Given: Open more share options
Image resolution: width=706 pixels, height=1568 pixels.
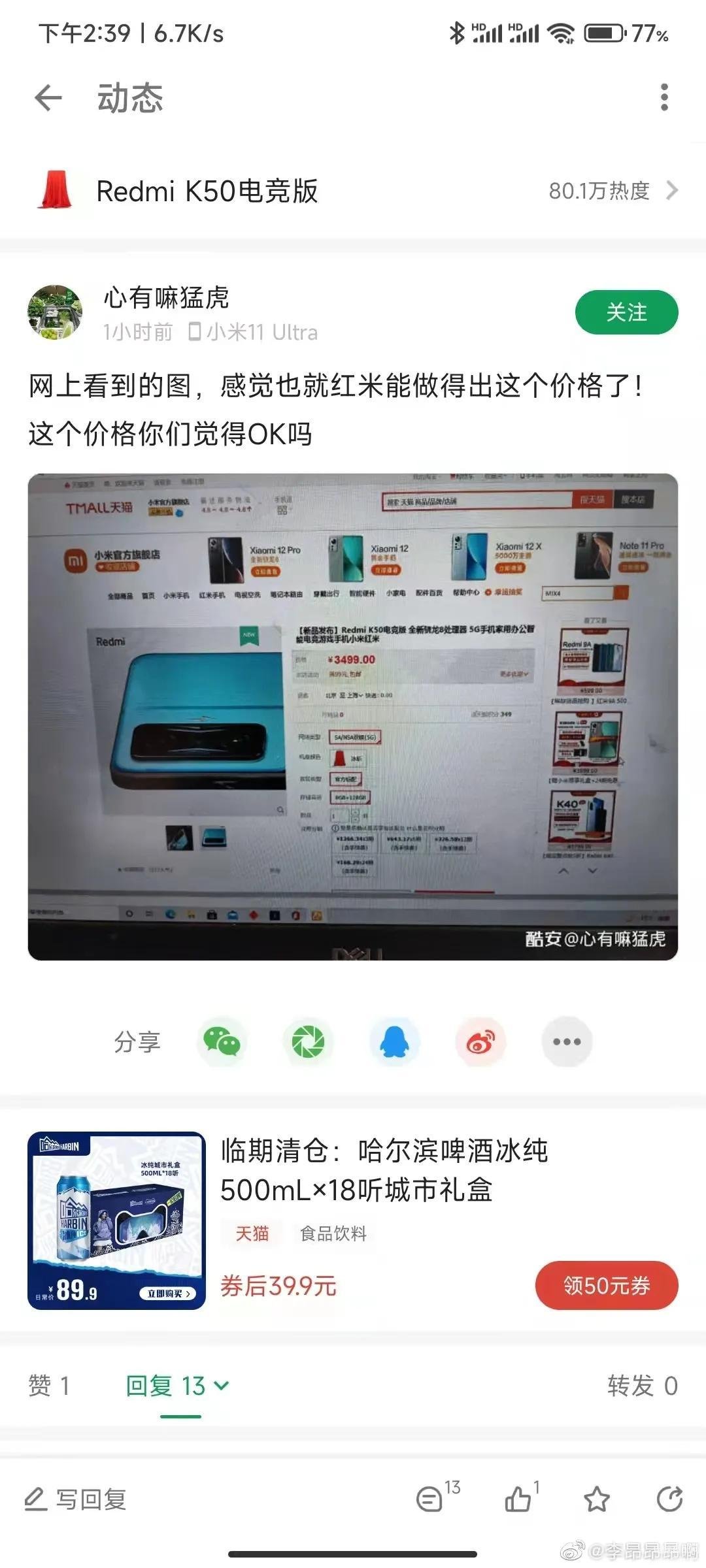Looking at the screenshot, I should (567, 1041).
